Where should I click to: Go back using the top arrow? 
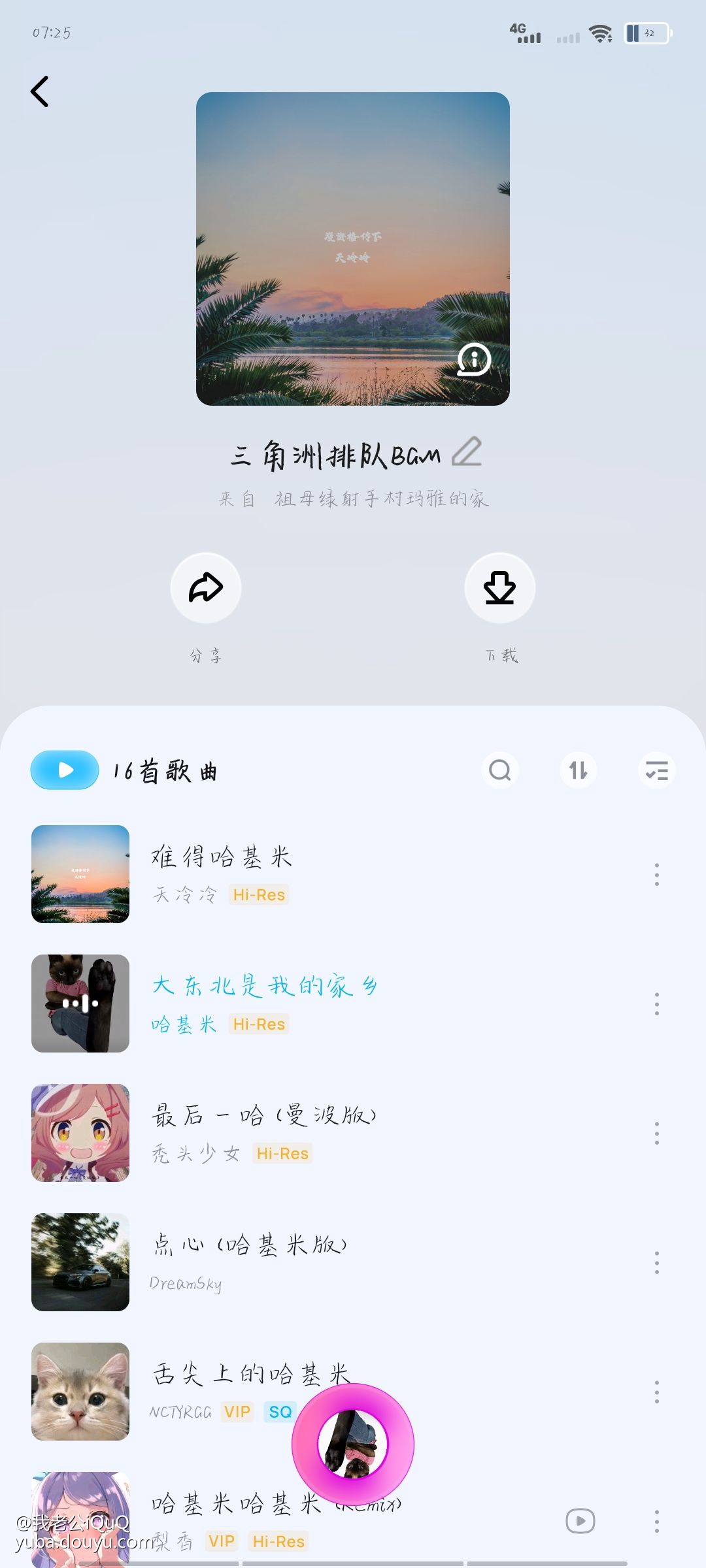coord(40,91)
